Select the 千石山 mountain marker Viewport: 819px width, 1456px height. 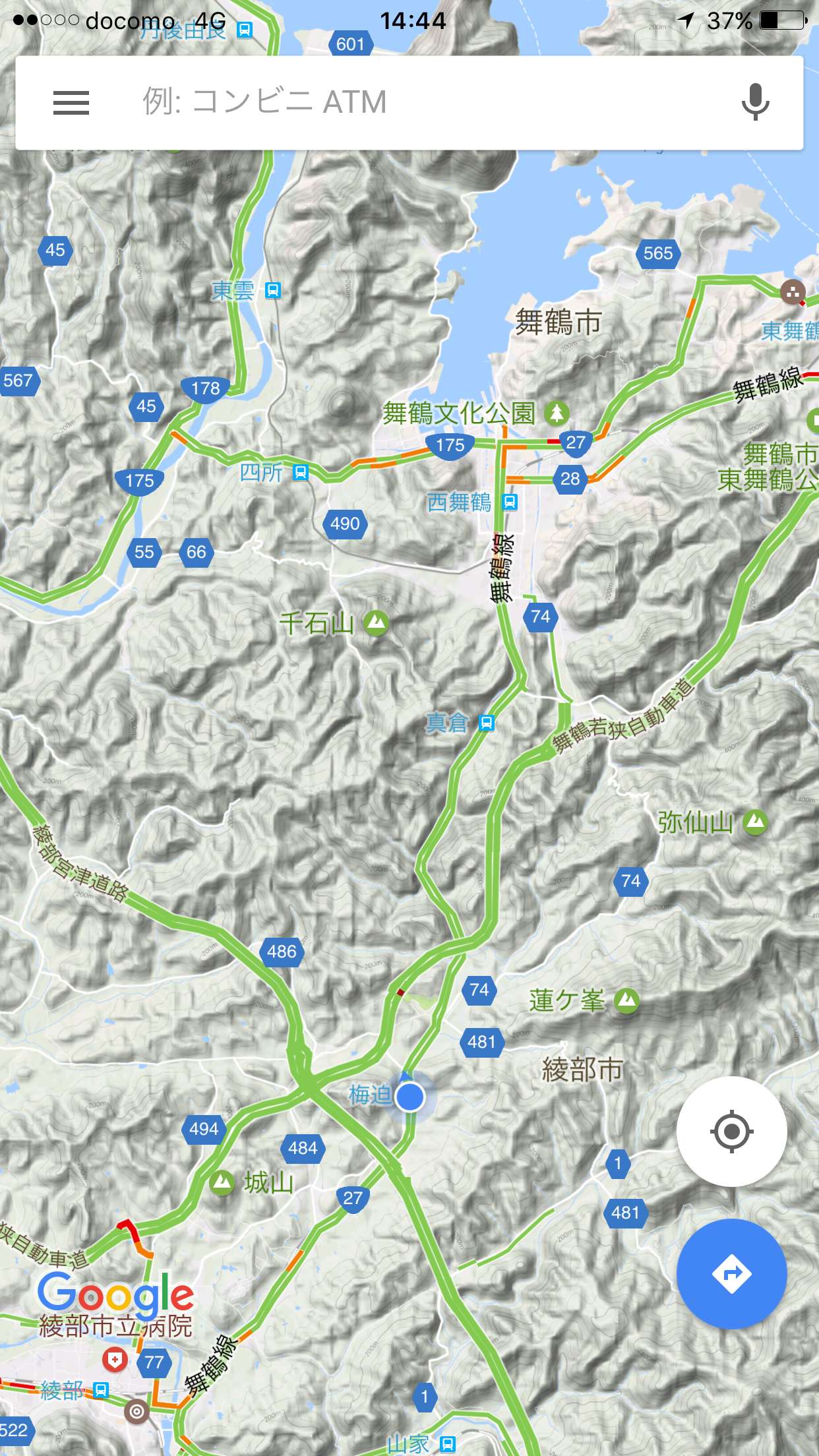(x=377, y=622)
